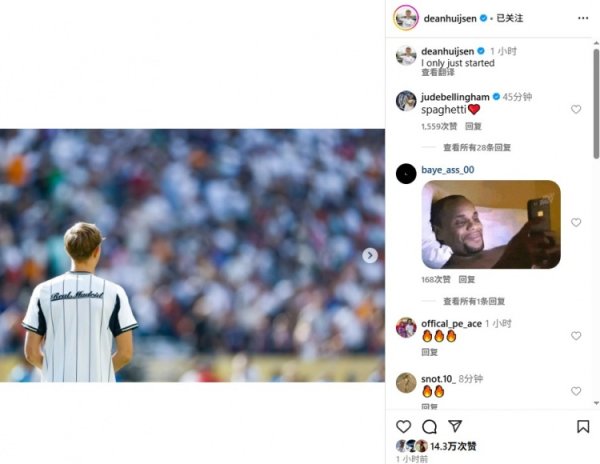Reply to offical_pe_ace's fire comment
This screenshot has height=464, width=600.
click(x=429, y=352)
